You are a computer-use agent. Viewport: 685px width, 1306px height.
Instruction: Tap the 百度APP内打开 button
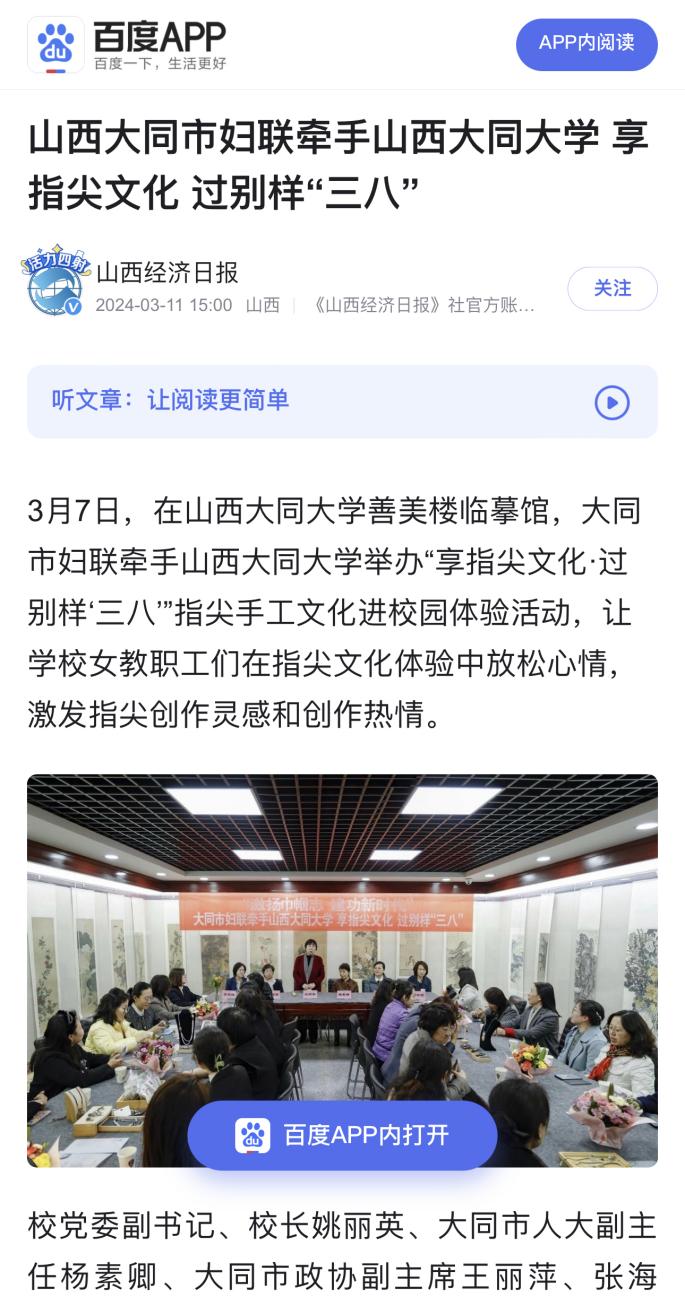pyautogui.click(x=342, y=1135)
